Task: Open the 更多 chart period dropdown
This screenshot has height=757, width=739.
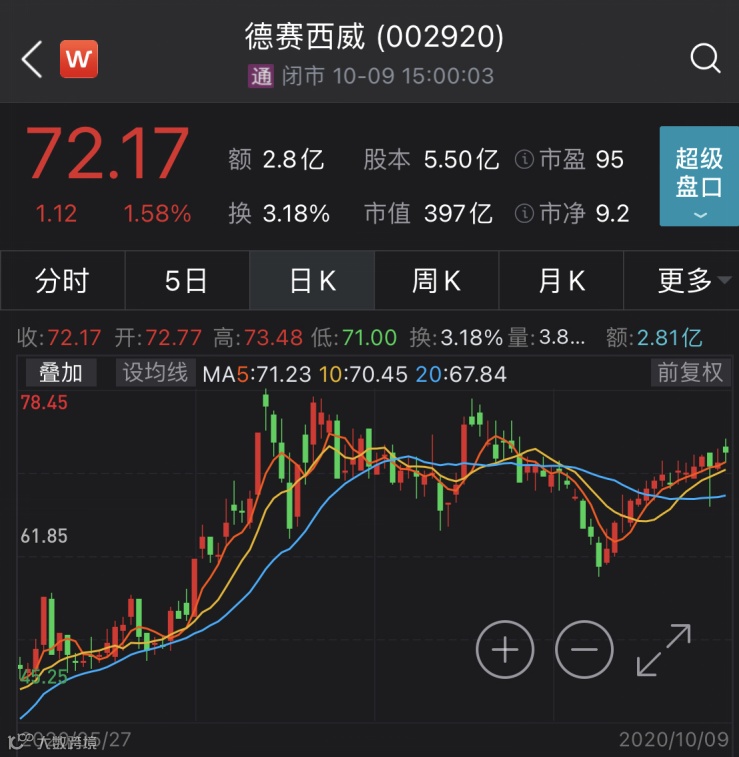Action: coord(691,281)
